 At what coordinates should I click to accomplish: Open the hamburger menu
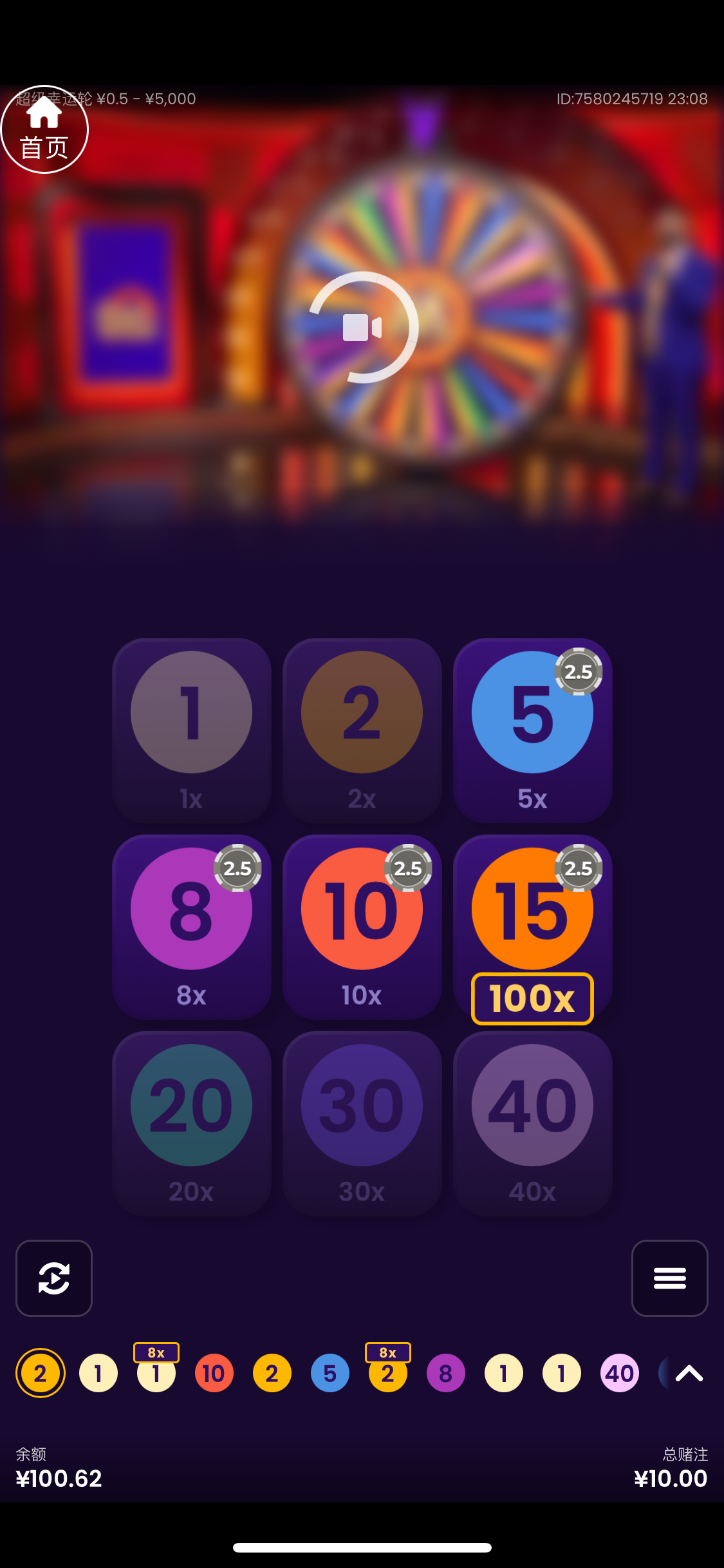669,1278
